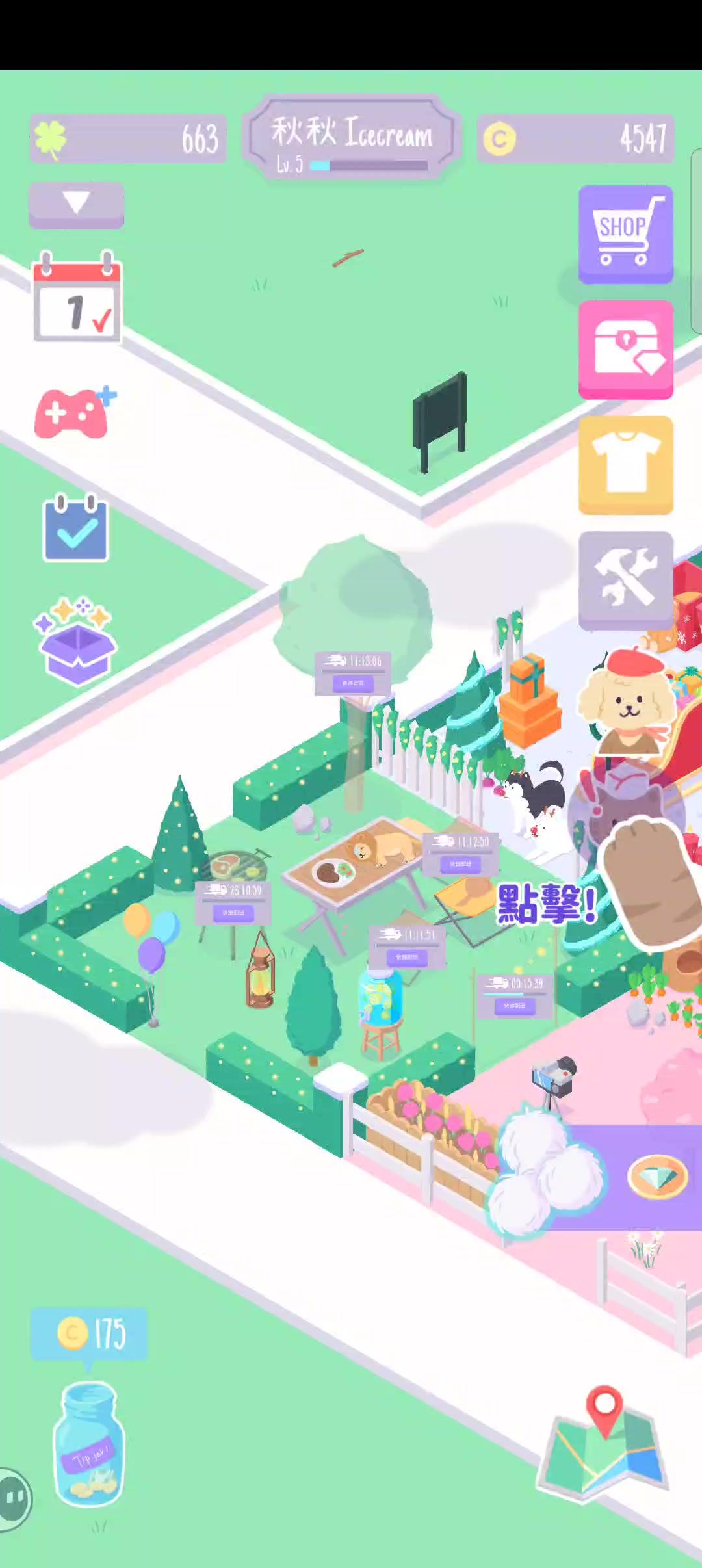
Task: Tap the delivery speed-up button at 00:15:39
Action: [515, 1006]
